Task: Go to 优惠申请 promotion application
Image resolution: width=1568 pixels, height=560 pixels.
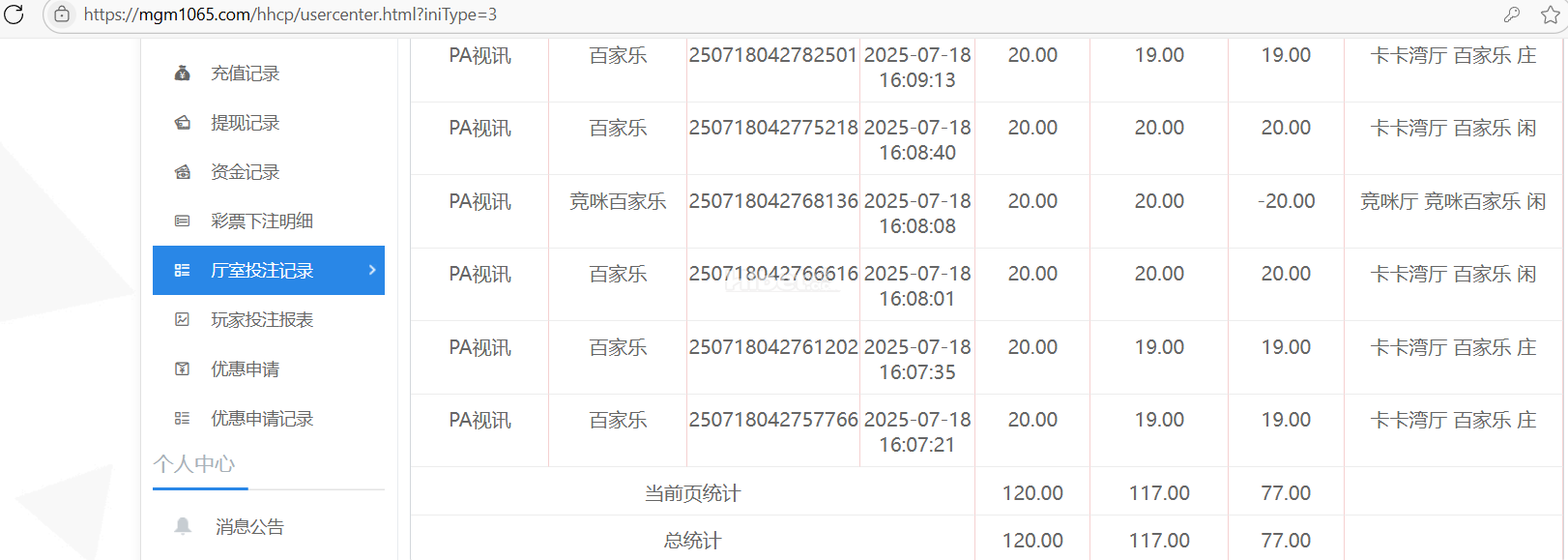Action: pyautogui.click(x=245, y=369)
